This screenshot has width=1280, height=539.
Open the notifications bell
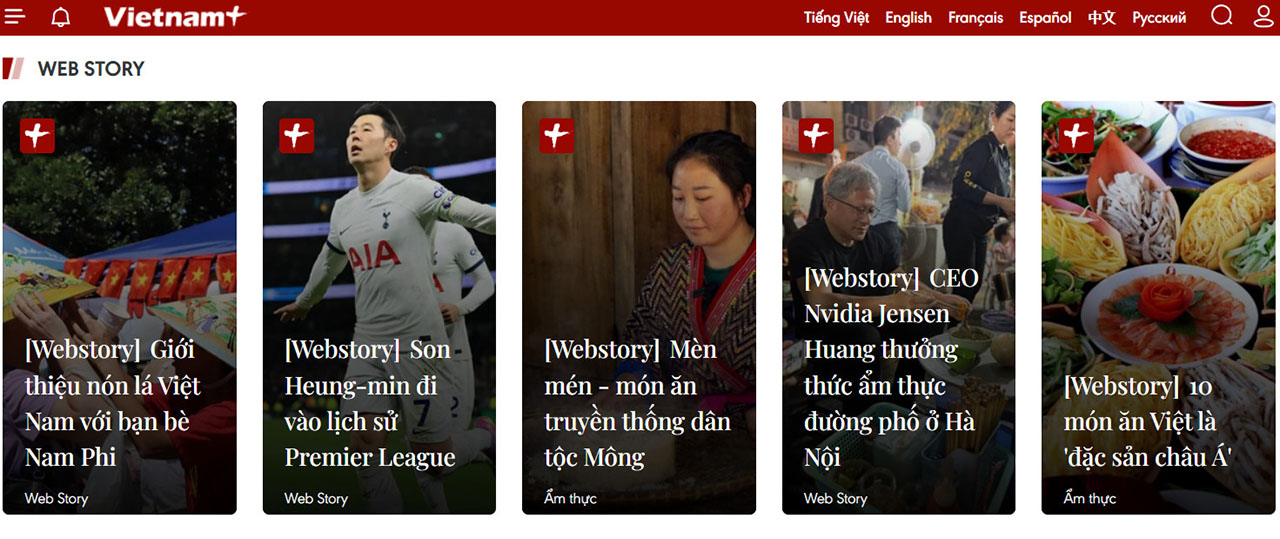point(61,17)
